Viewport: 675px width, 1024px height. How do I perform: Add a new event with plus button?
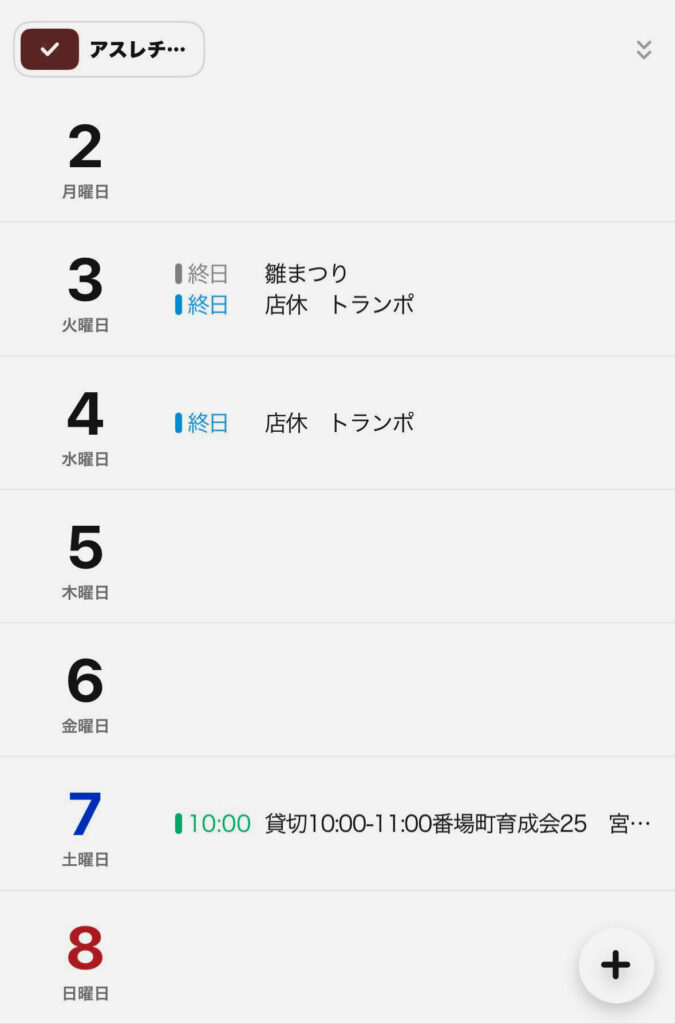pos(616,965)
